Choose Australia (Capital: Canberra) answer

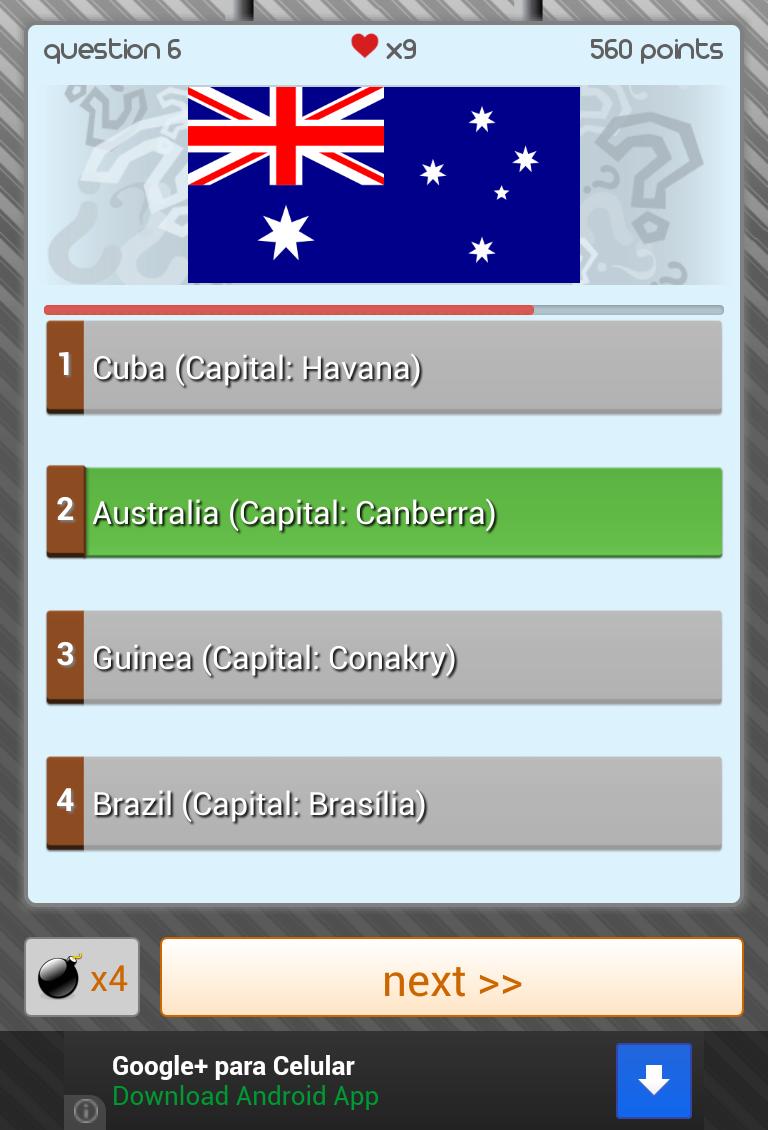tap(384, 512)
